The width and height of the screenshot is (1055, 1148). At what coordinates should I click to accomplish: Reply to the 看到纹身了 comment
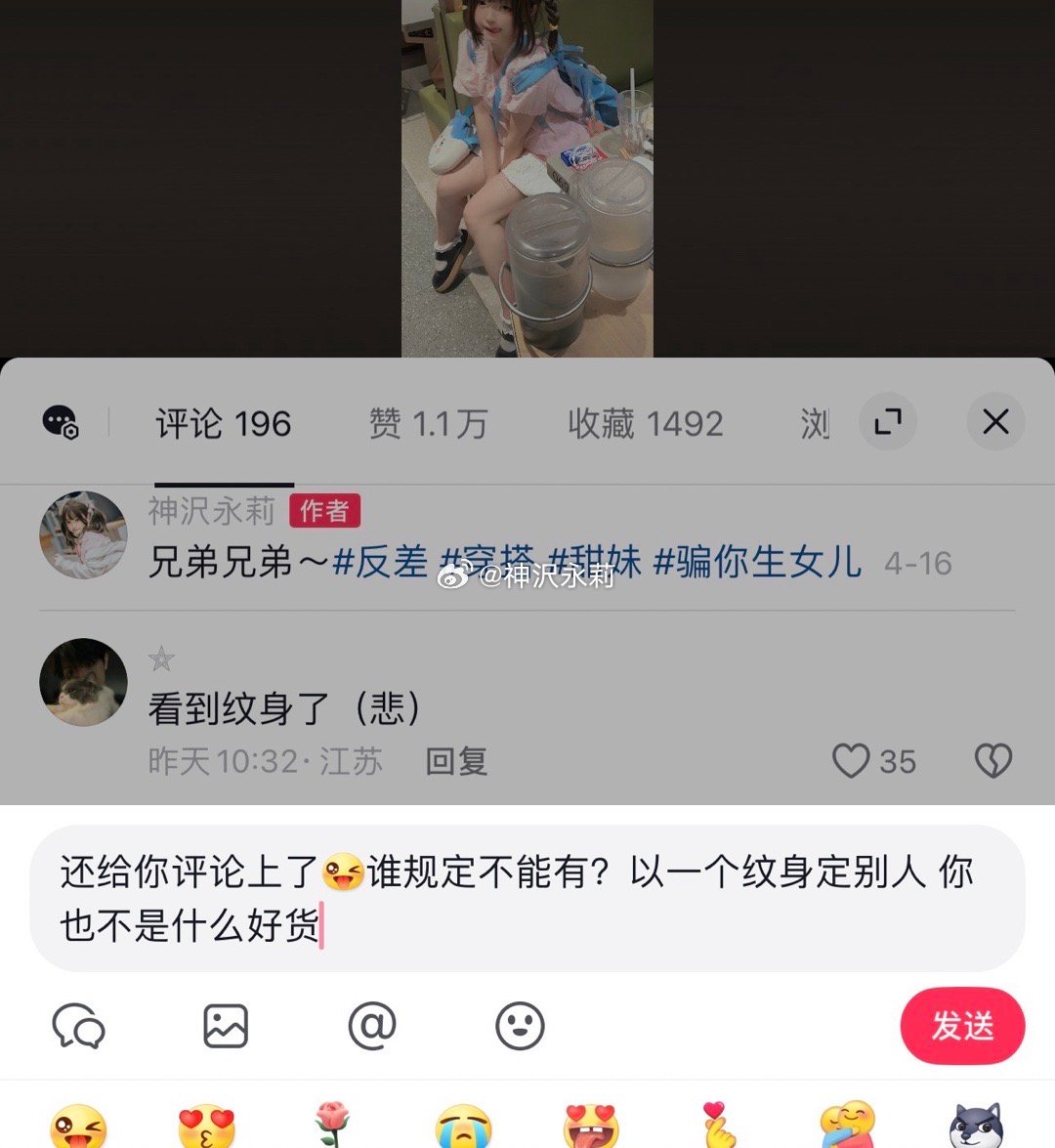click(456, 761)
